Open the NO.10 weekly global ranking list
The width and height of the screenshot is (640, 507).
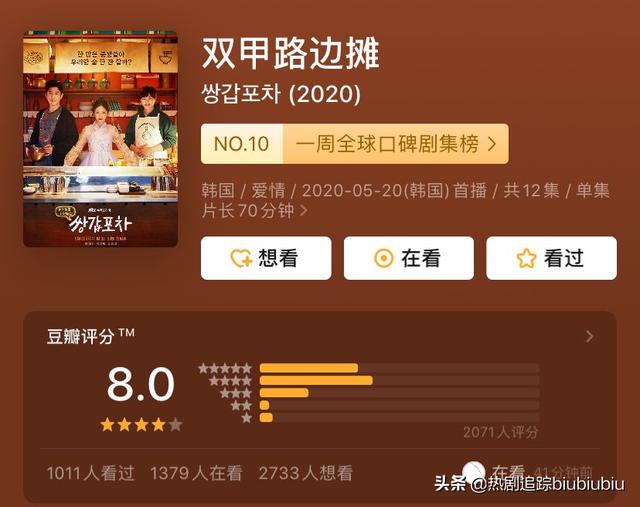354,144
